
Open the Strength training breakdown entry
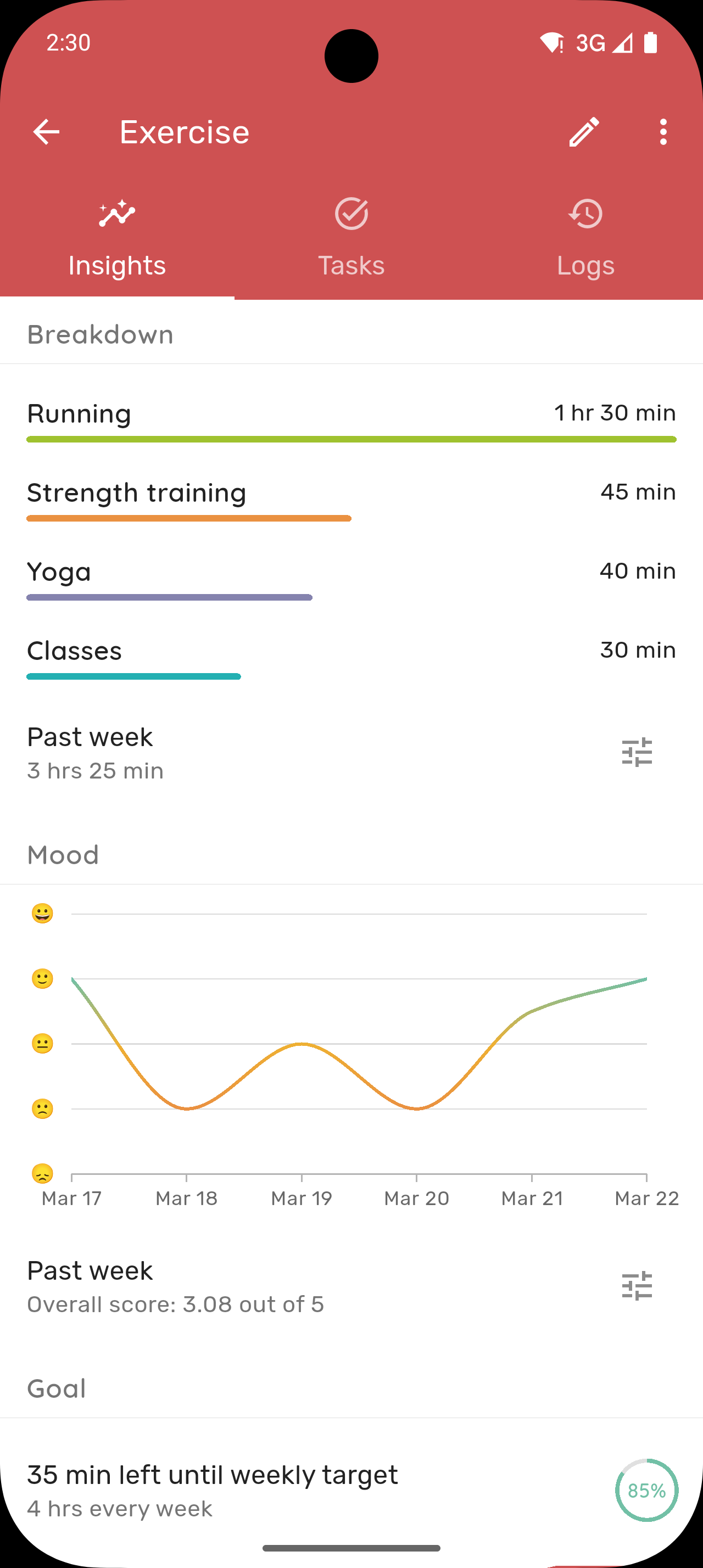coord(351,500)
